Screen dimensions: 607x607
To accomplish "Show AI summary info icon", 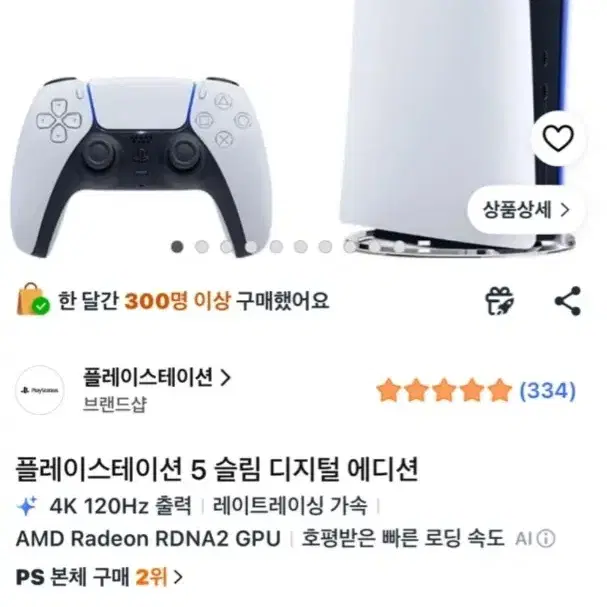I will coord(547,538).
